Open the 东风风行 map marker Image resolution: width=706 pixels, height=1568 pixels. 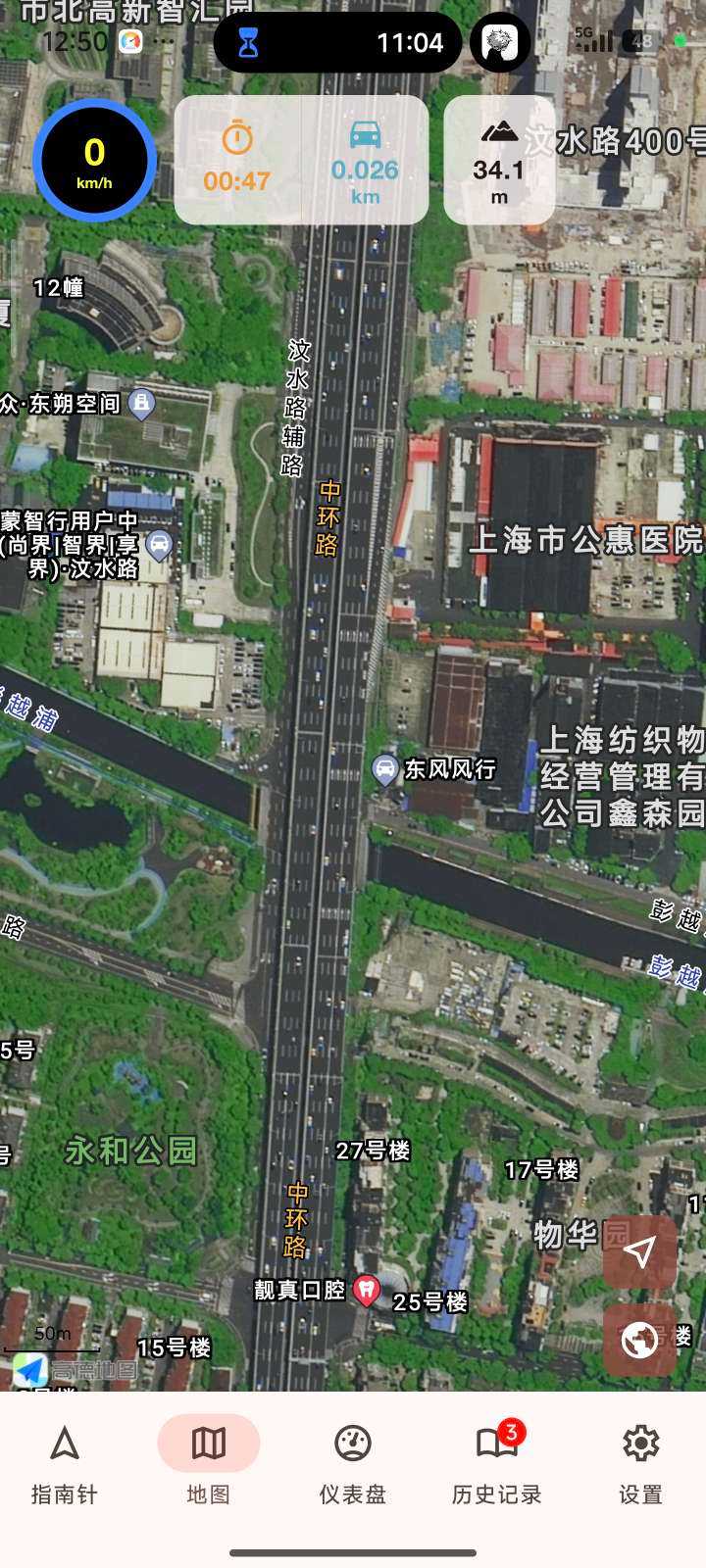click(x=385, y=769)
